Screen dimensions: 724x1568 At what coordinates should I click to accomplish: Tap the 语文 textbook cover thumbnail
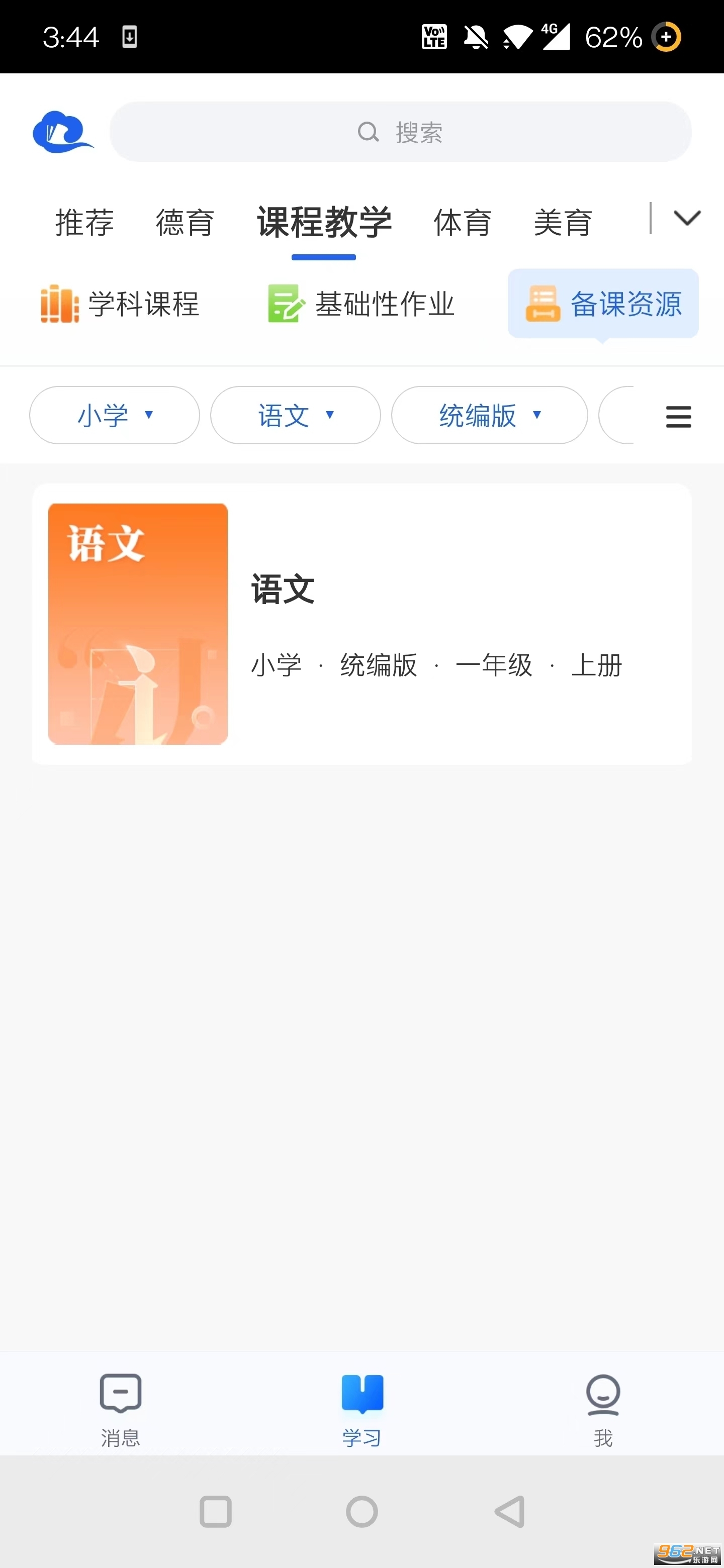138,623
